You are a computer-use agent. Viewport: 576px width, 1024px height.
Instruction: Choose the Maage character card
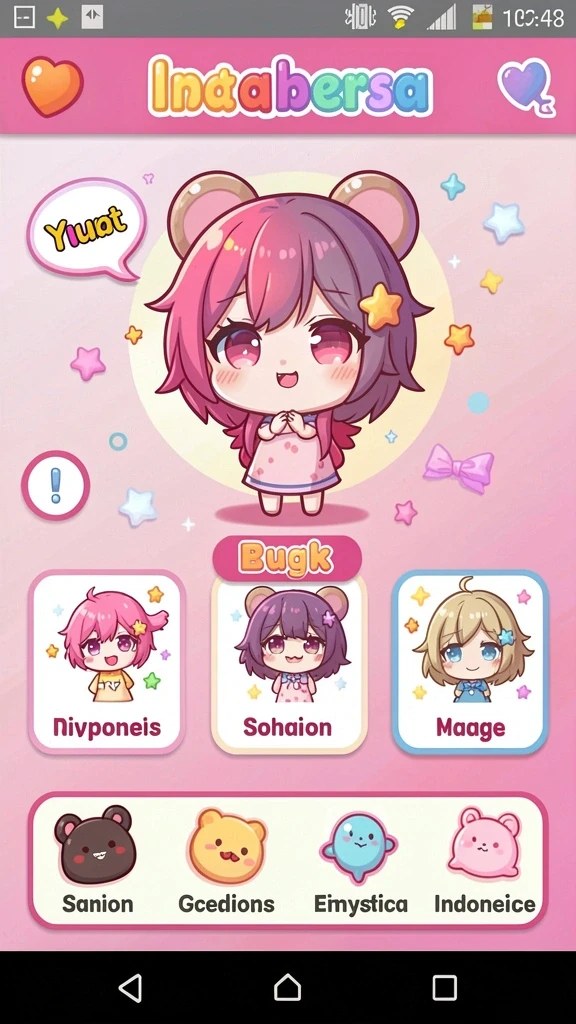coord(470,662)
